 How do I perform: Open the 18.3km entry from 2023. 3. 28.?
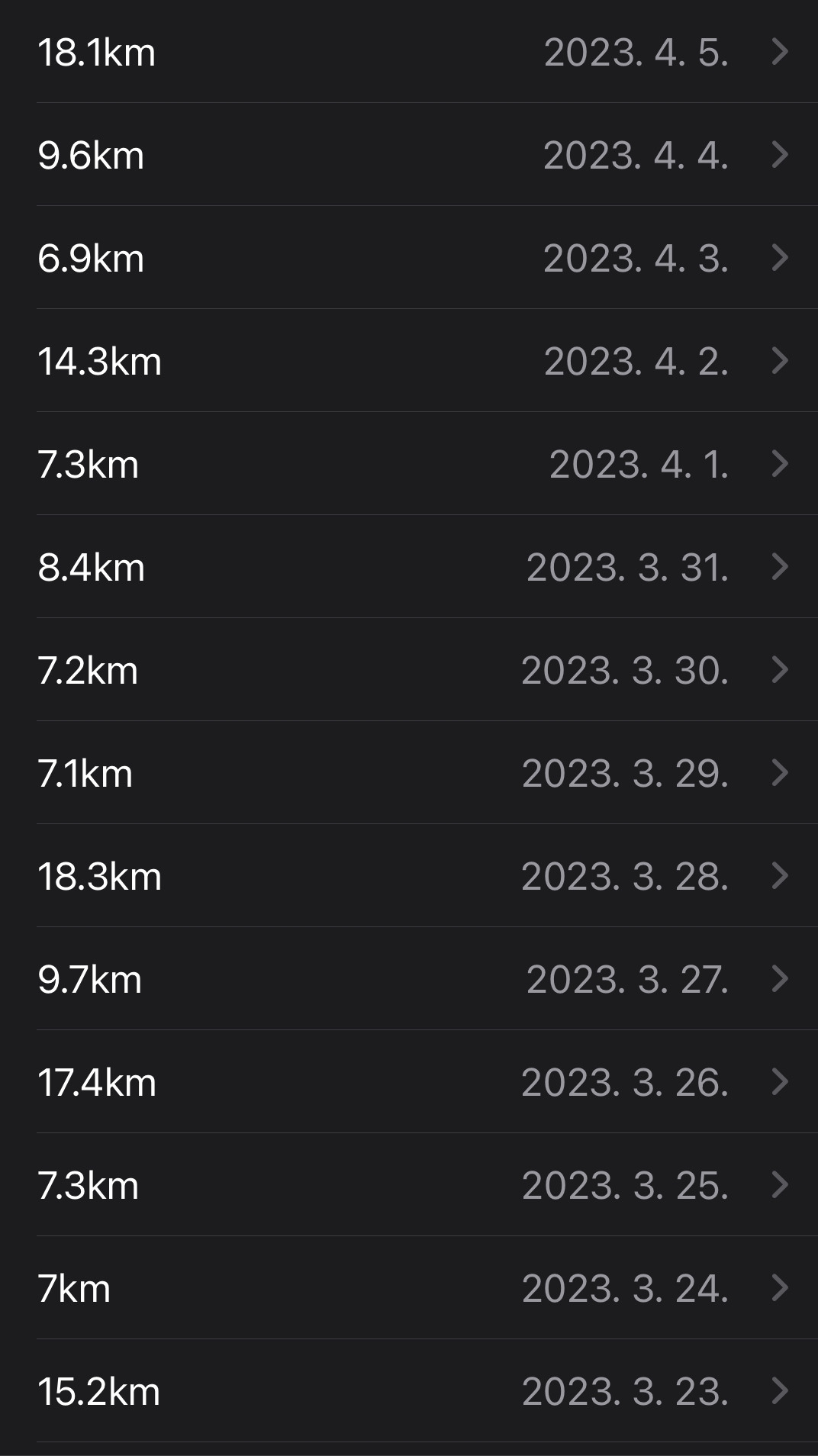point(409,876)
